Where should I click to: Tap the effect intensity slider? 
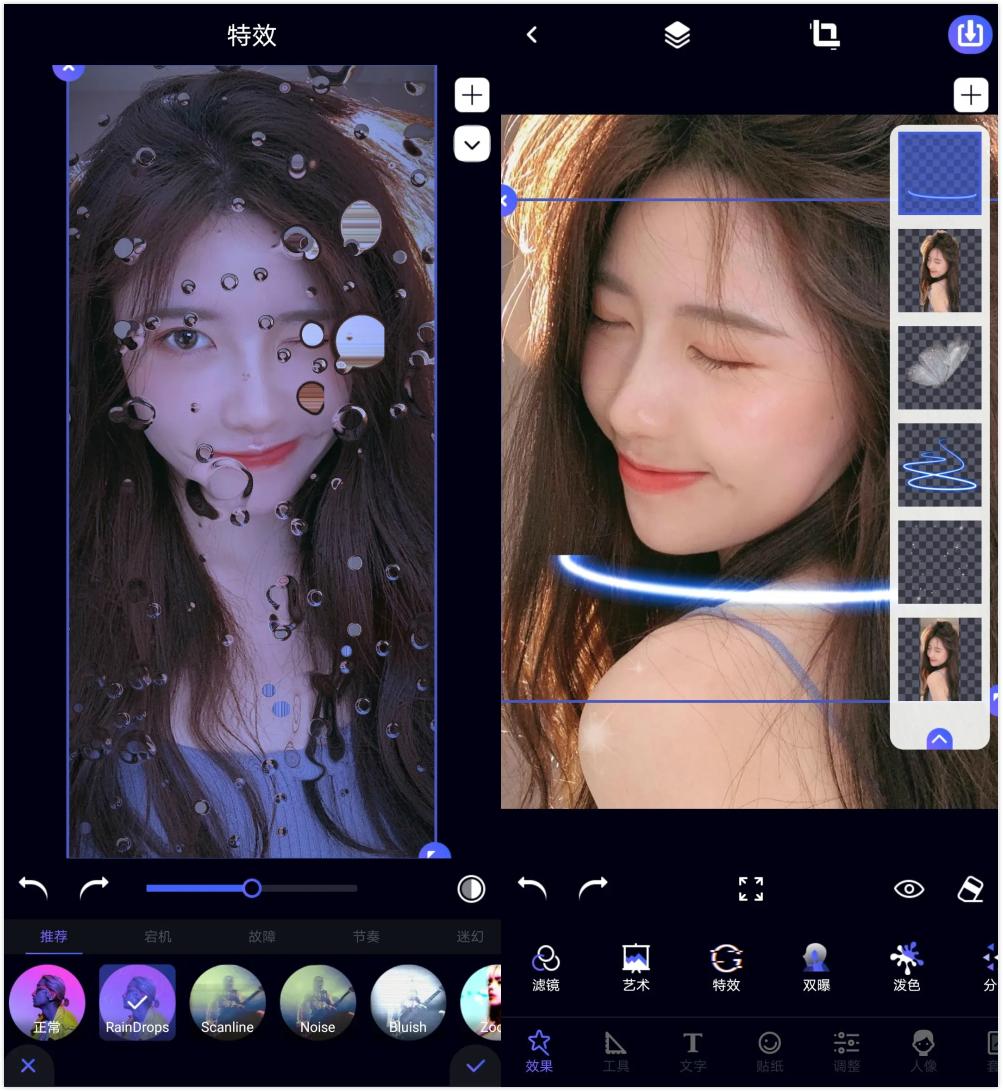click(x=252, y=888)
